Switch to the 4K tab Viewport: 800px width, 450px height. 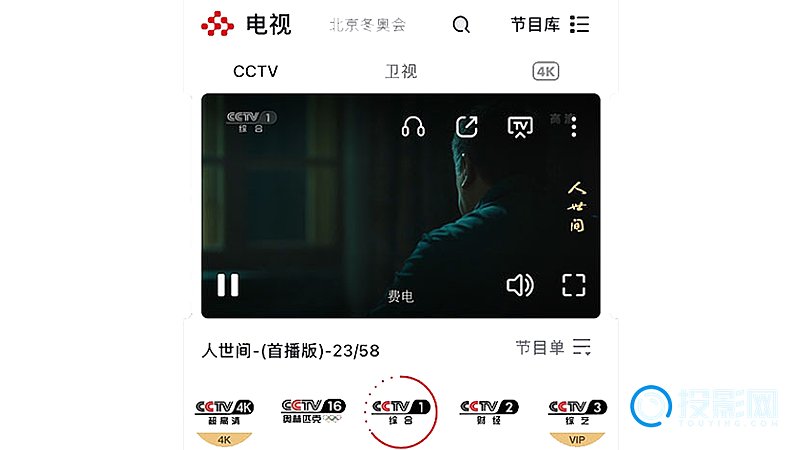(545, 71)
